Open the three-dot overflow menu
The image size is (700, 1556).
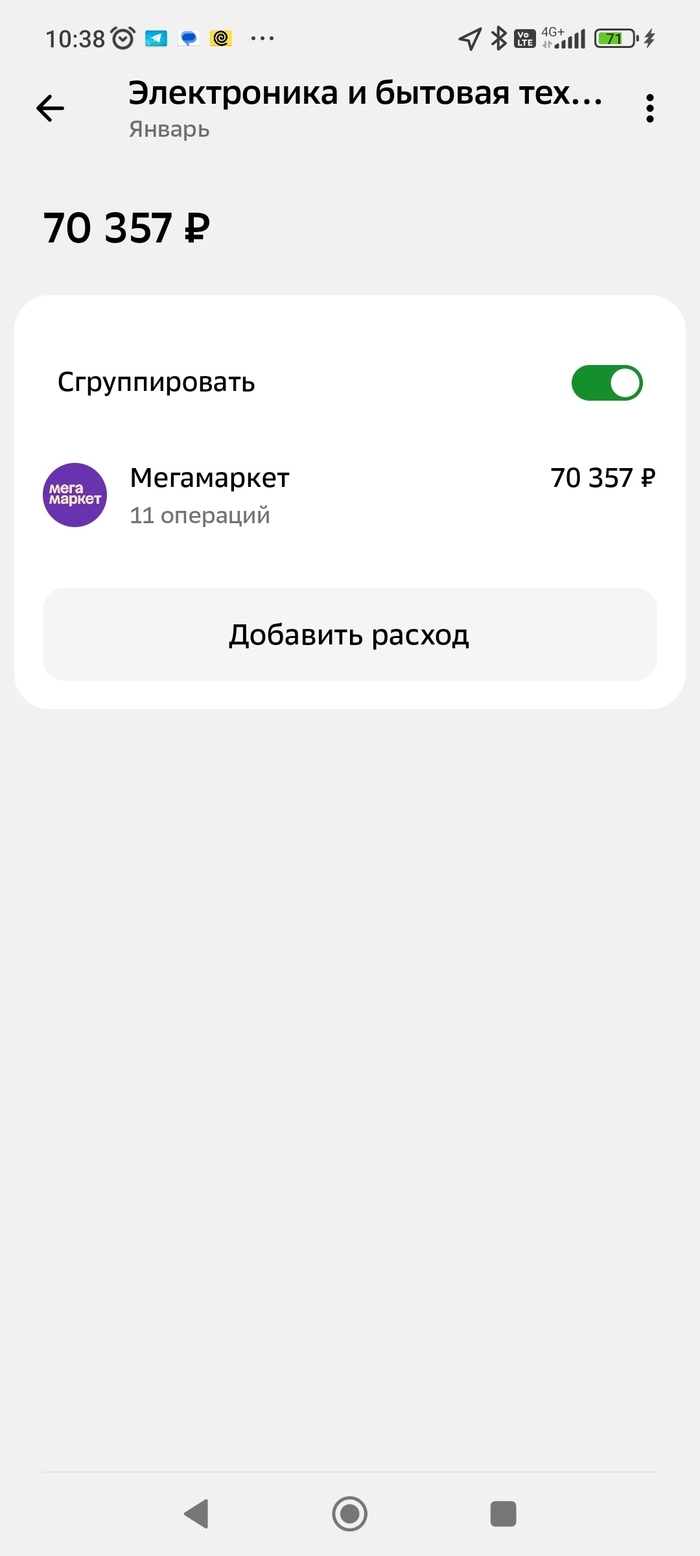tap(650, 108)
